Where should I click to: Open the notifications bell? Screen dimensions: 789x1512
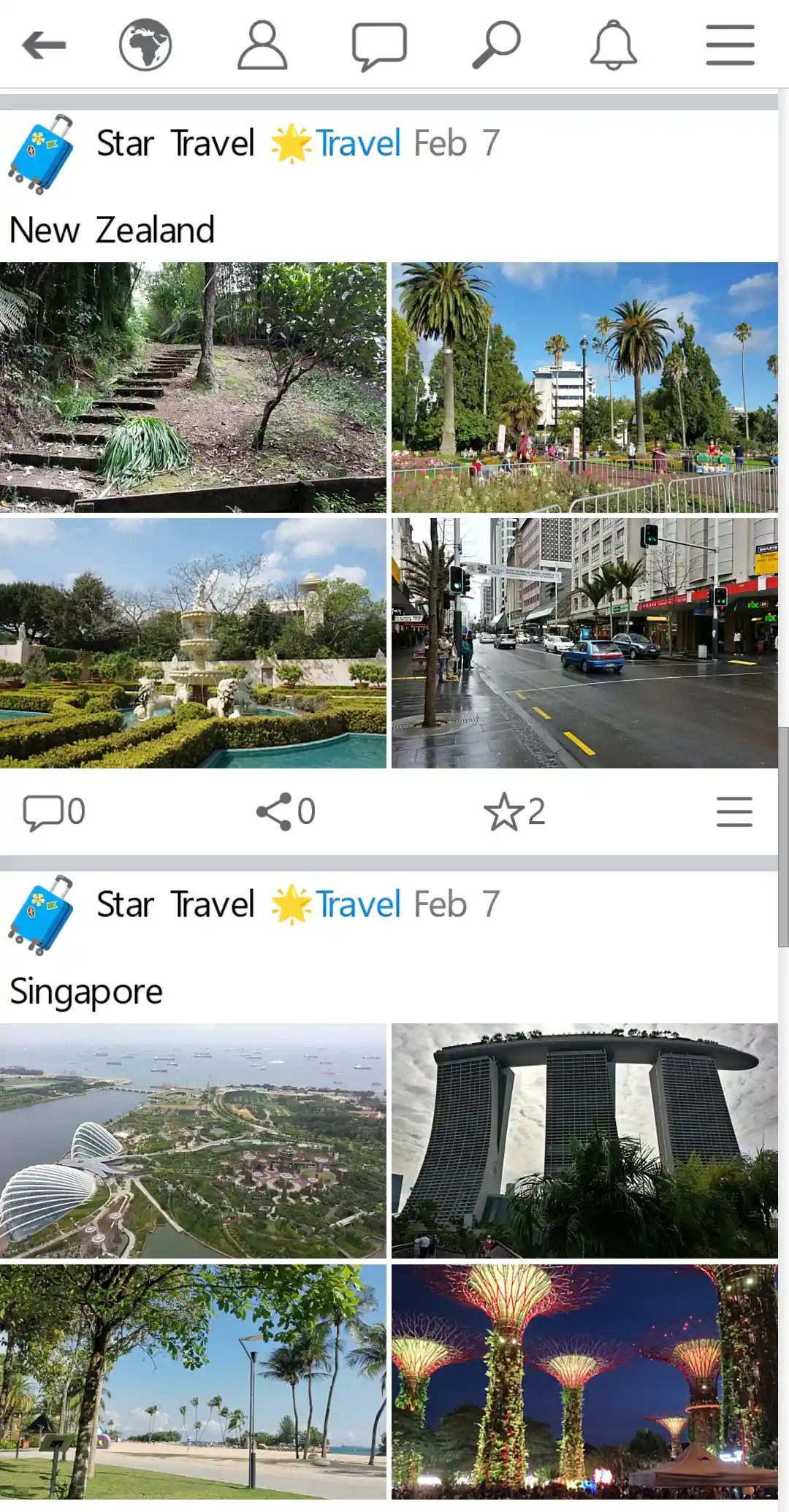613,45
